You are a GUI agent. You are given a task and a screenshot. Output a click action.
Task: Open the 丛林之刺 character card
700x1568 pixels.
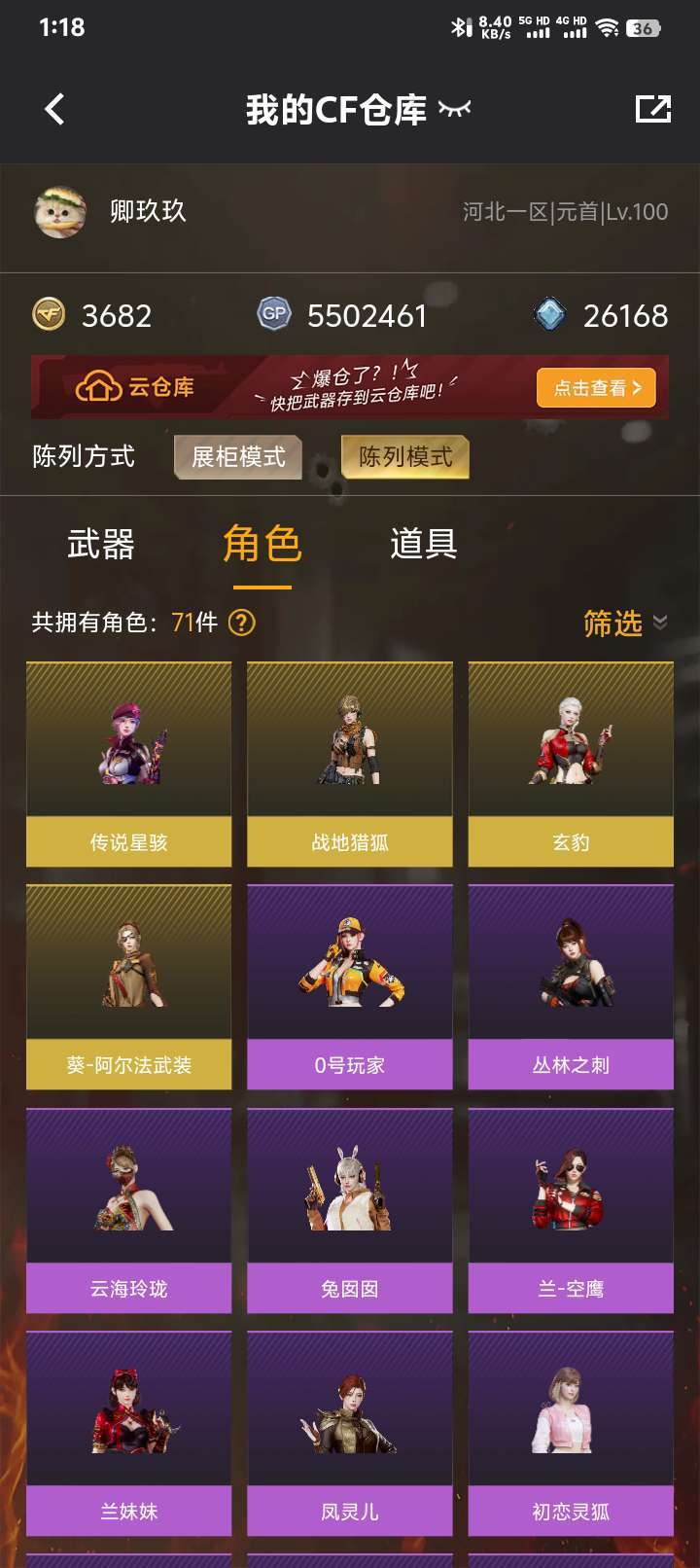[x=571, y=986]
